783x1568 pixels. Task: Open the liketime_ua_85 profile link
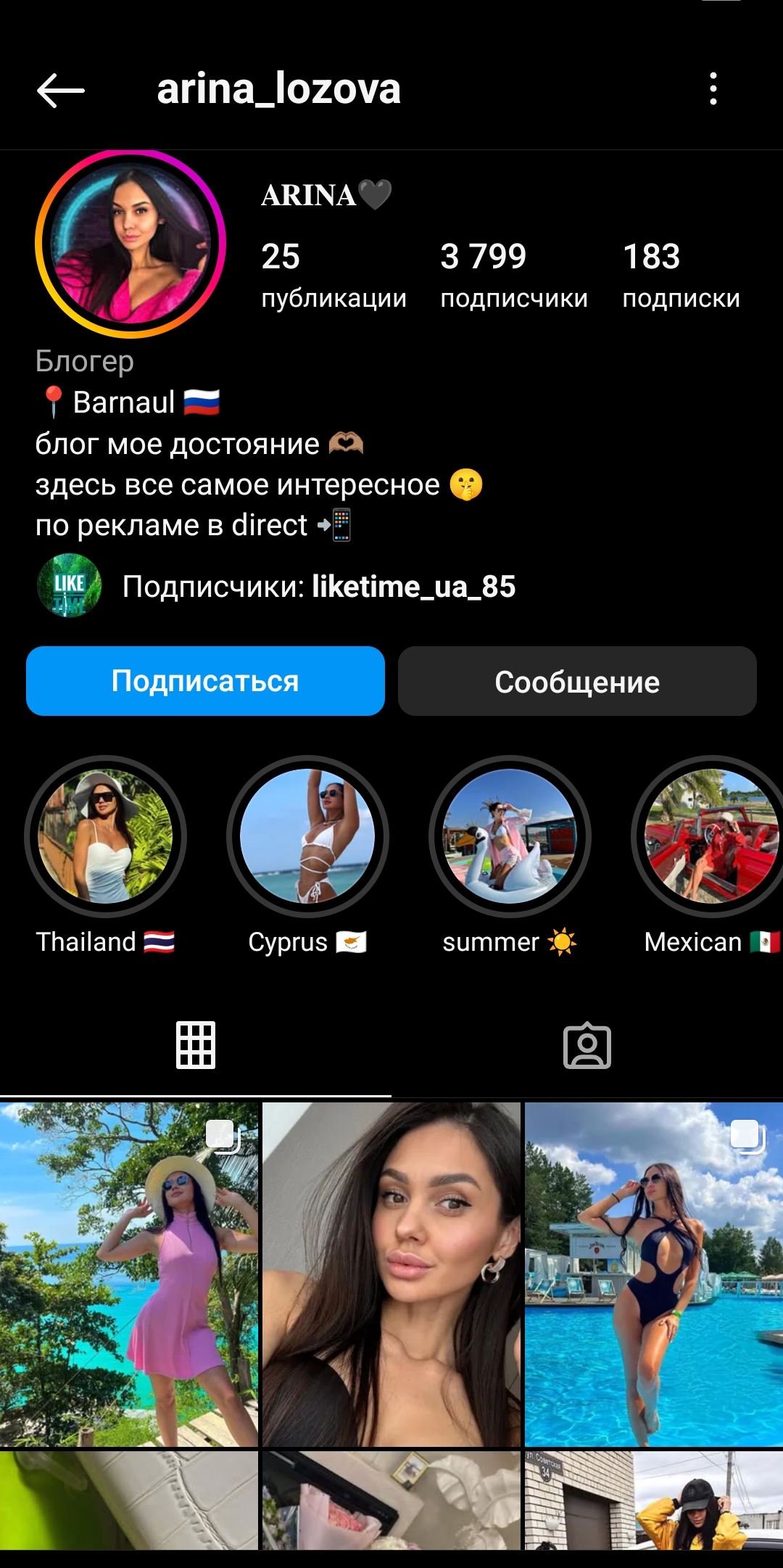(x=413, y=587)
